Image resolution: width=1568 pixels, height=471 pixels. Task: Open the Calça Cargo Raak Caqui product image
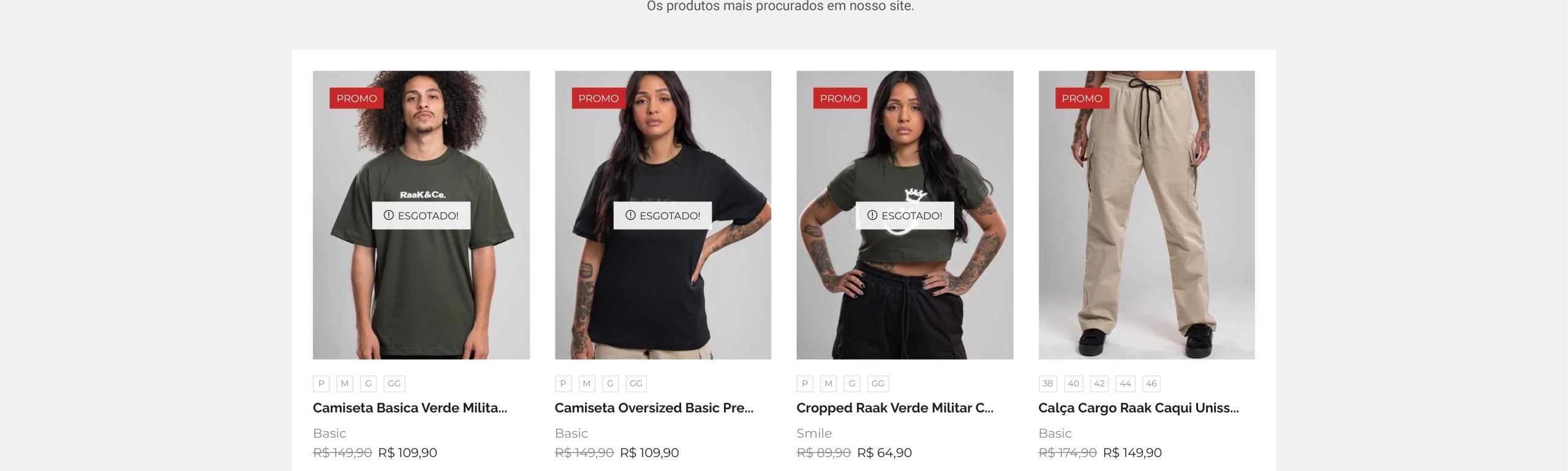[1146, 214]
